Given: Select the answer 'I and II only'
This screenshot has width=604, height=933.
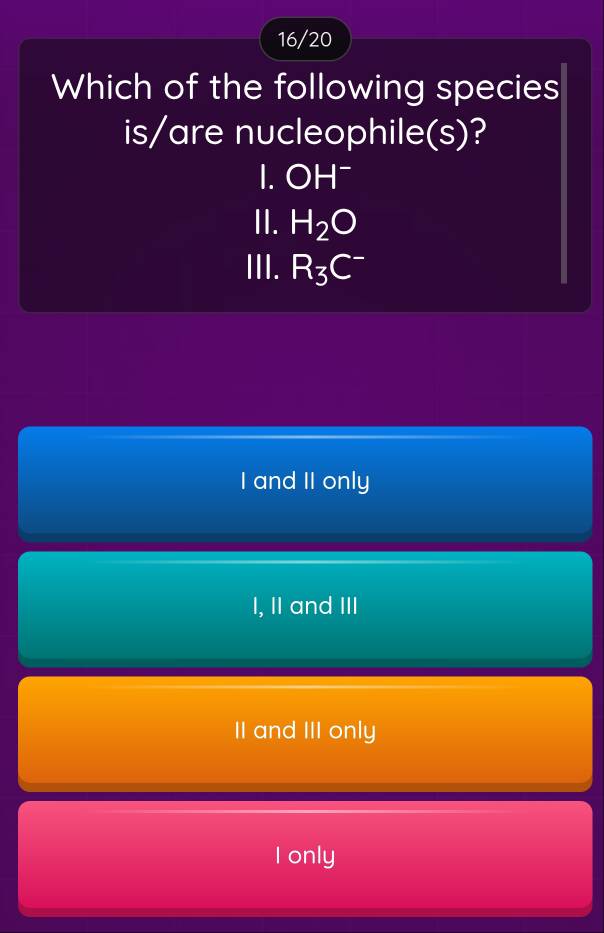Looking at the screenshot, I should coord(305,482).
